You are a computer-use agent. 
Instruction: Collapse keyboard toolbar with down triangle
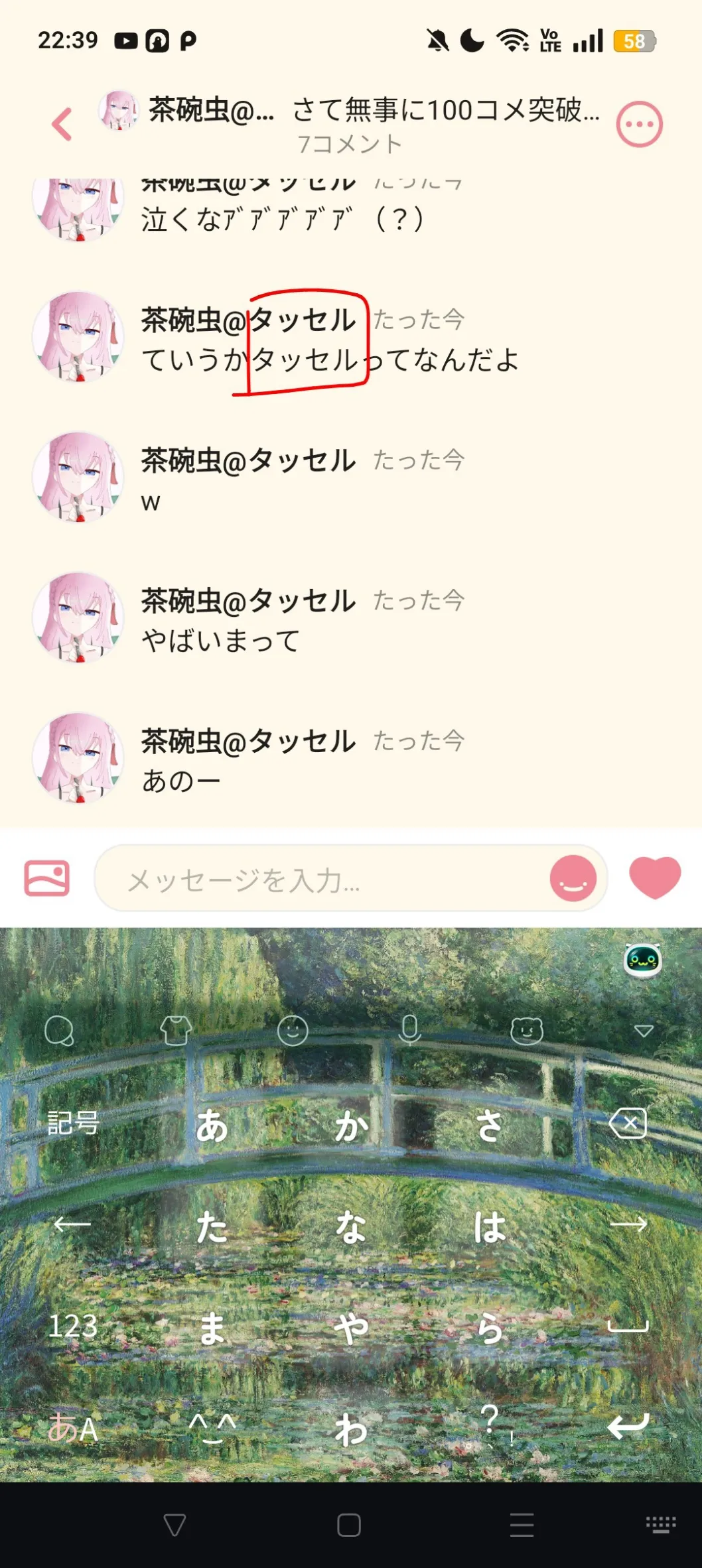644,1031
